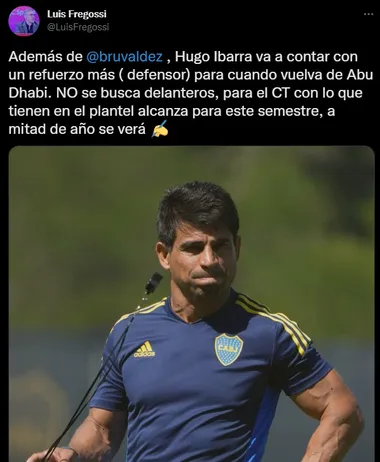Screen dimensions: 380x462
Task: Open the attached photo of the coach
Action: 191,304
